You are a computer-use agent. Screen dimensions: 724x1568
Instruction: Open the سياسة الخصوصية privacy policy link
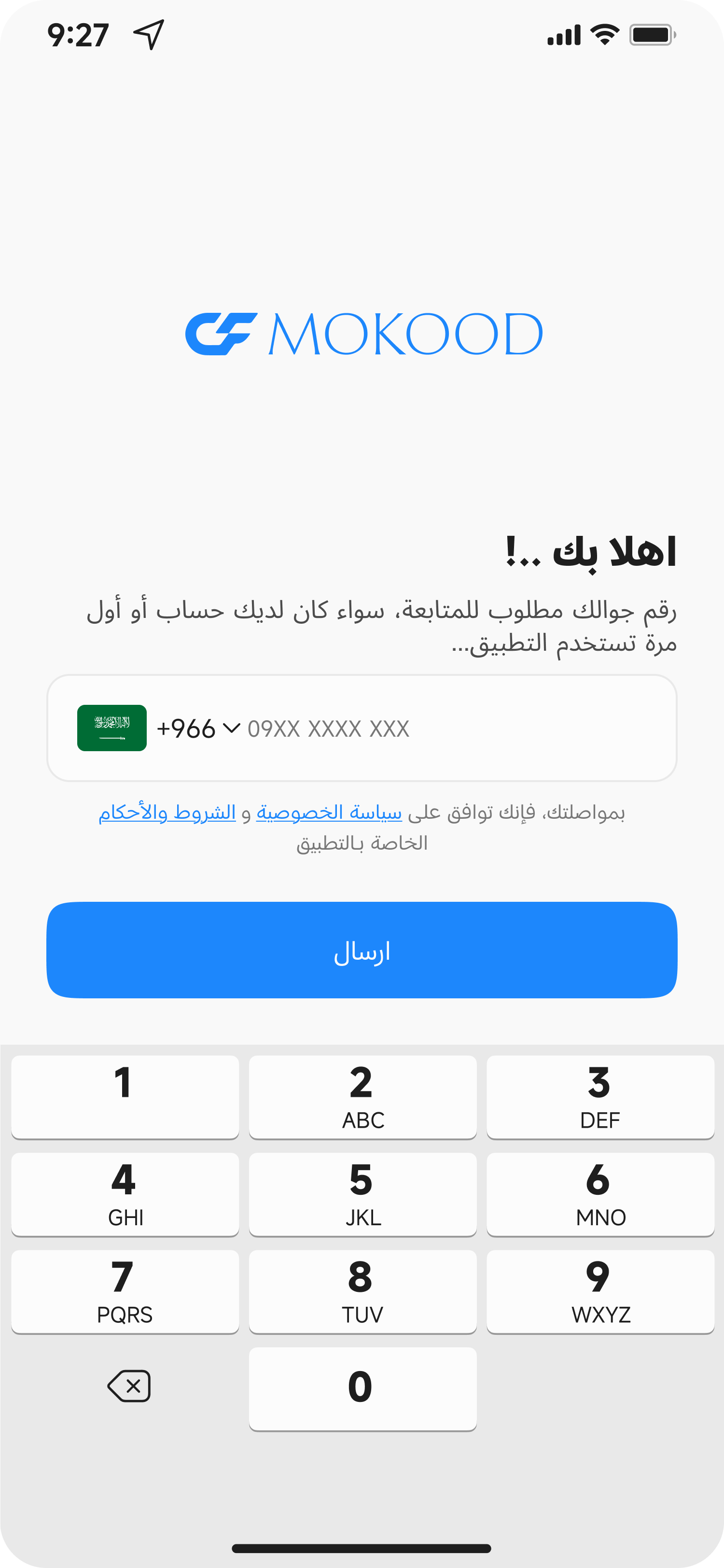coord(329,812)
